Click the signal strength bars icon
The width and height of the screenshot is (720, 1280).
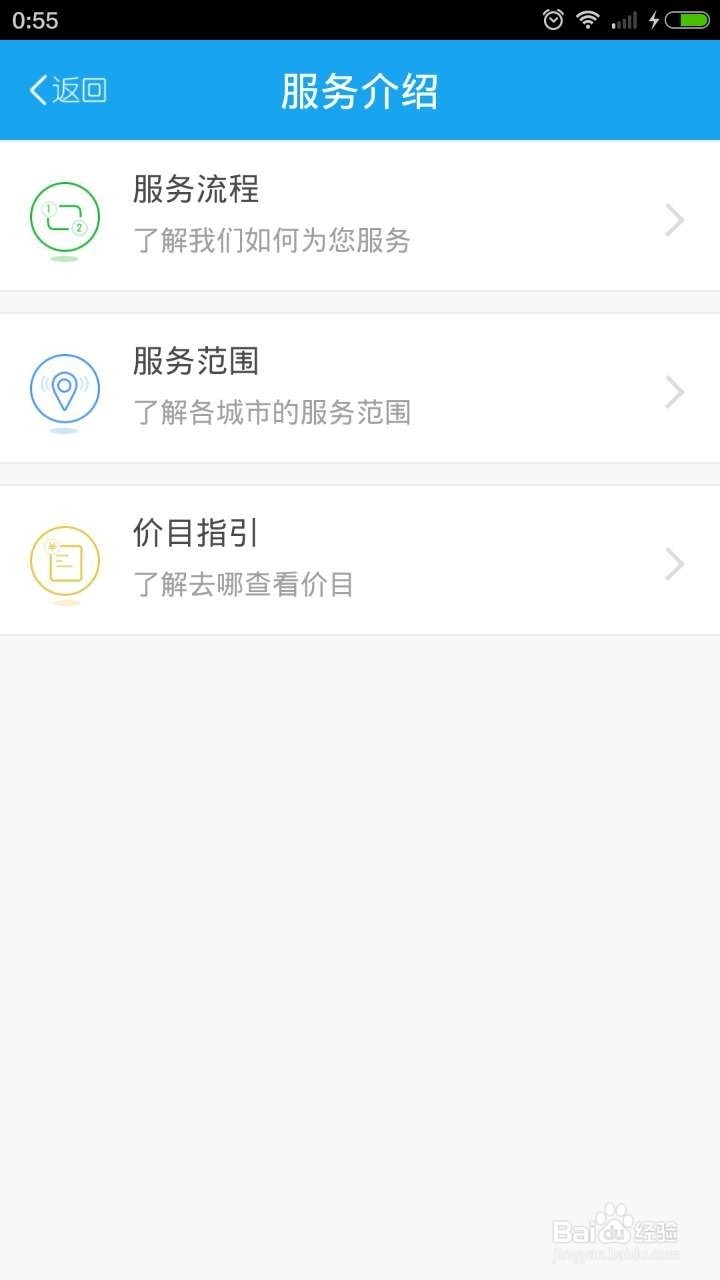pyautogui.click(x=623, y=19)
